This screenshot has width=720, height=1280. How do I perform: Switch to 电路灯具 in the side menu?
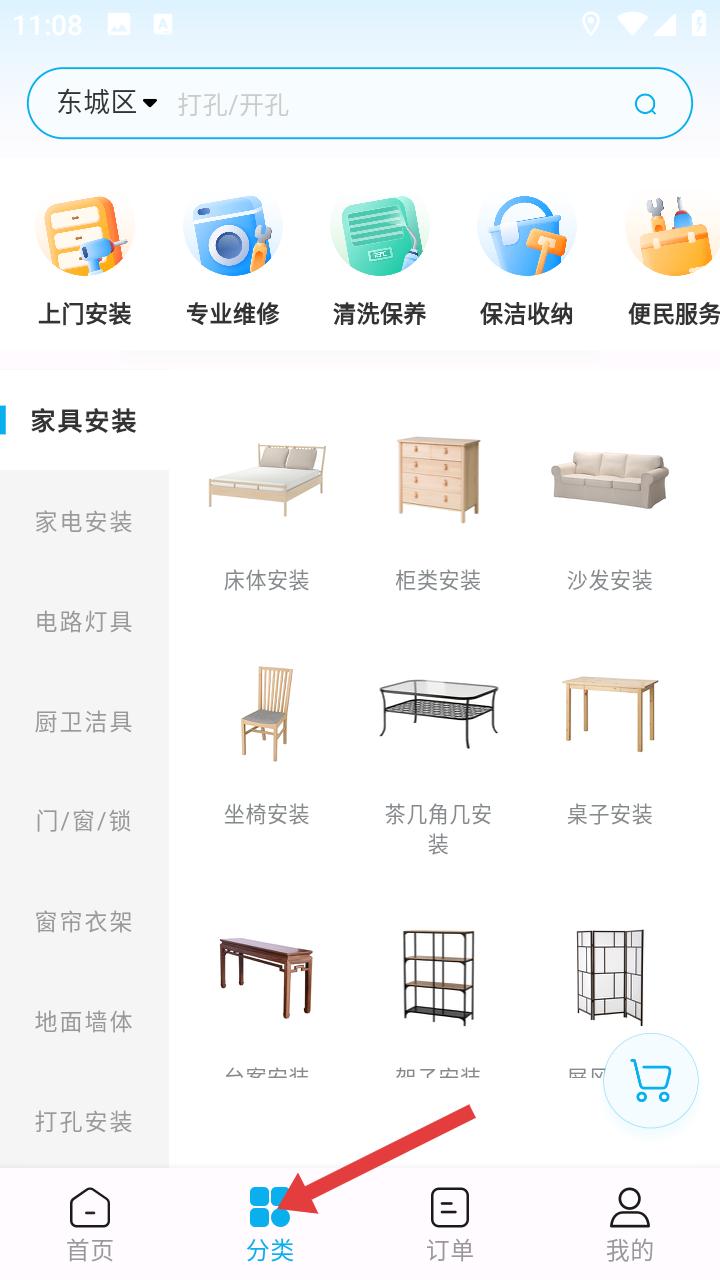(84, 621)
